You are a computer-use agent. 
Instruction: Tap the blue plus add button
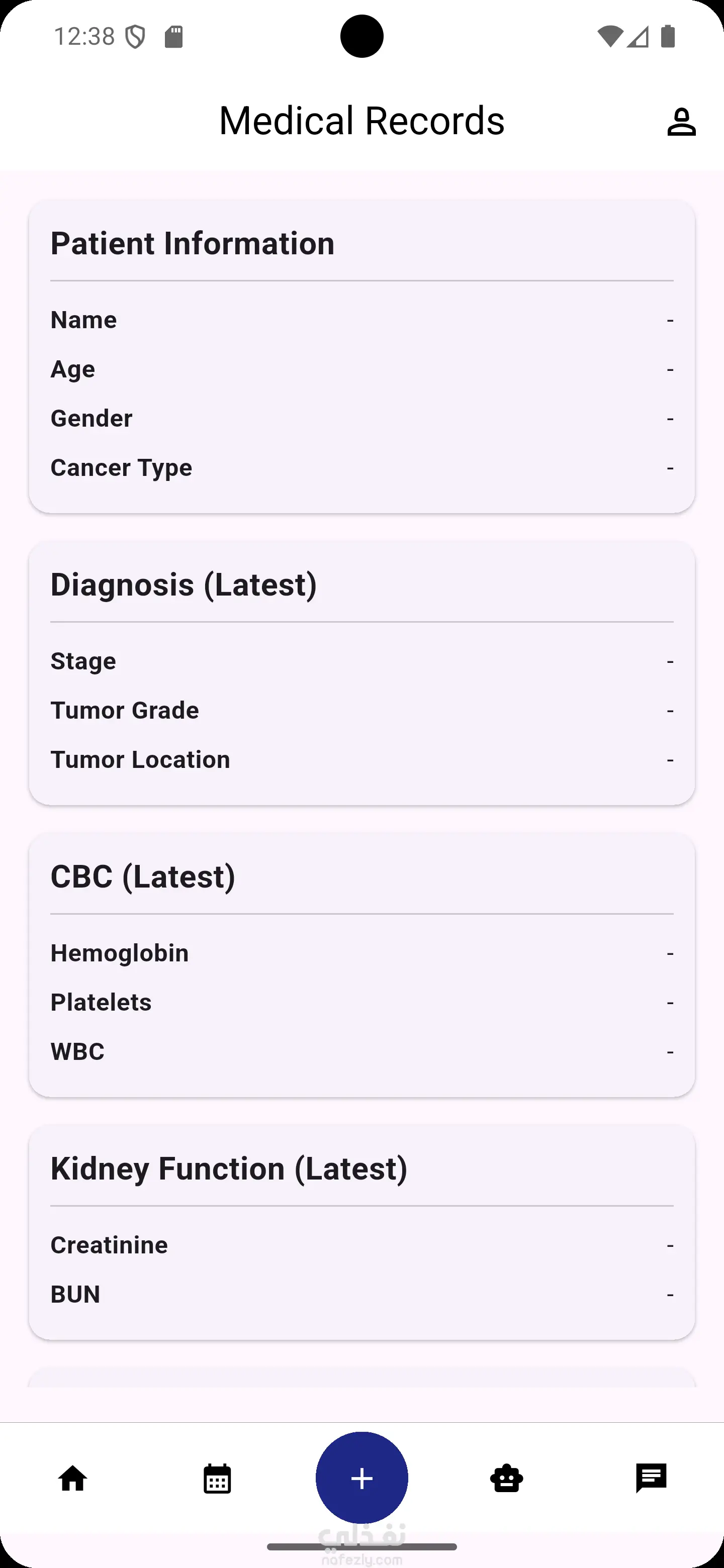361,1478
